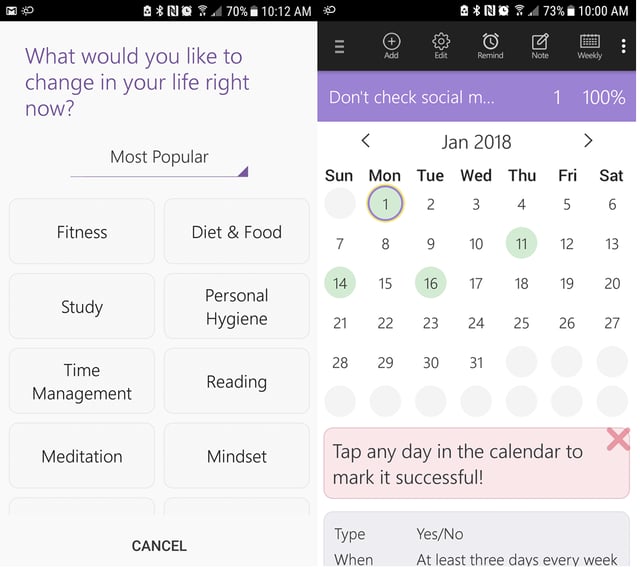Go to previous month
Viewport: 640px width, 569px height.
366,141
